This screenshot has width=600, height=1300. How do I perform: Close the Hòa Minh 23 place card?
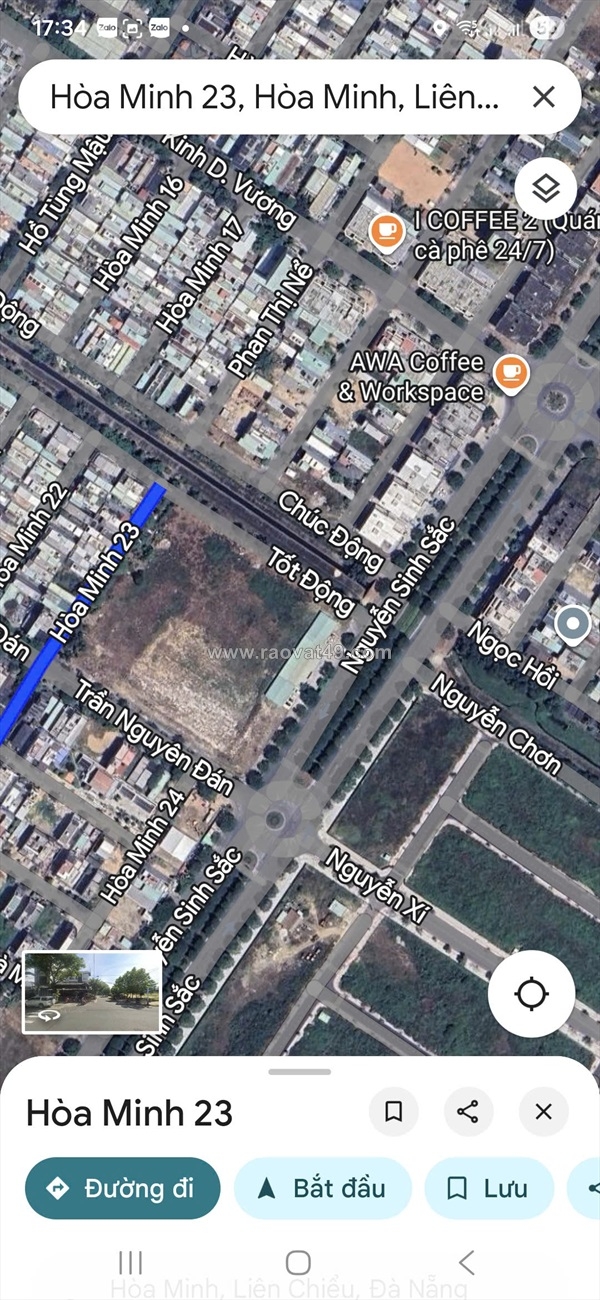pyautogui.click(x=543, y=1112)
